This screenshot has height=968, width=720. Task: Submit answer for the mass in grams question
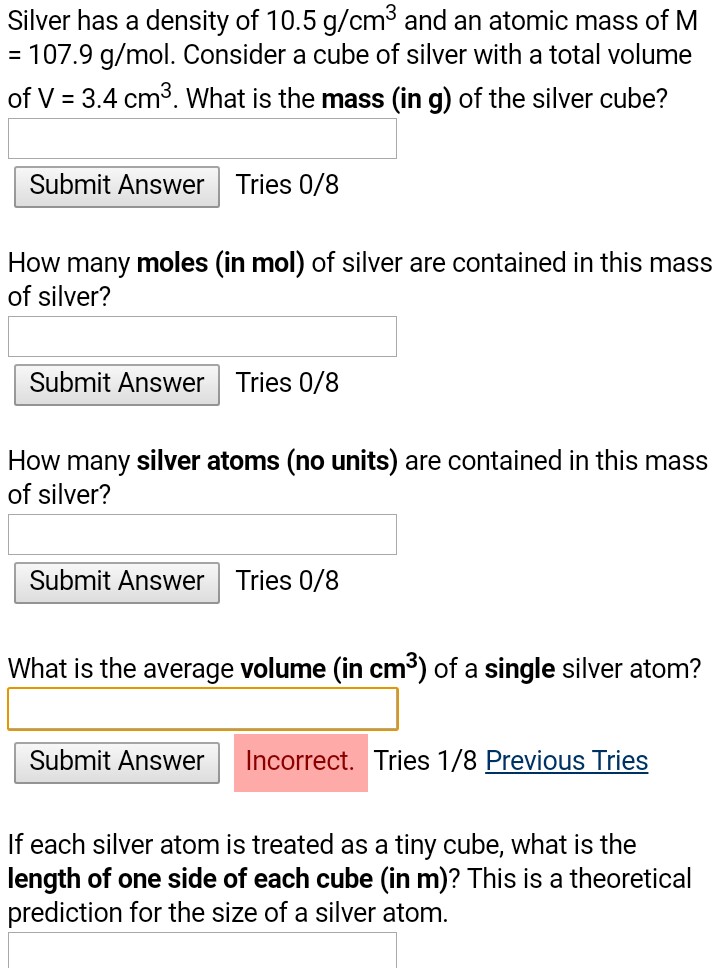pyautogui.click(x=117, y=186)
